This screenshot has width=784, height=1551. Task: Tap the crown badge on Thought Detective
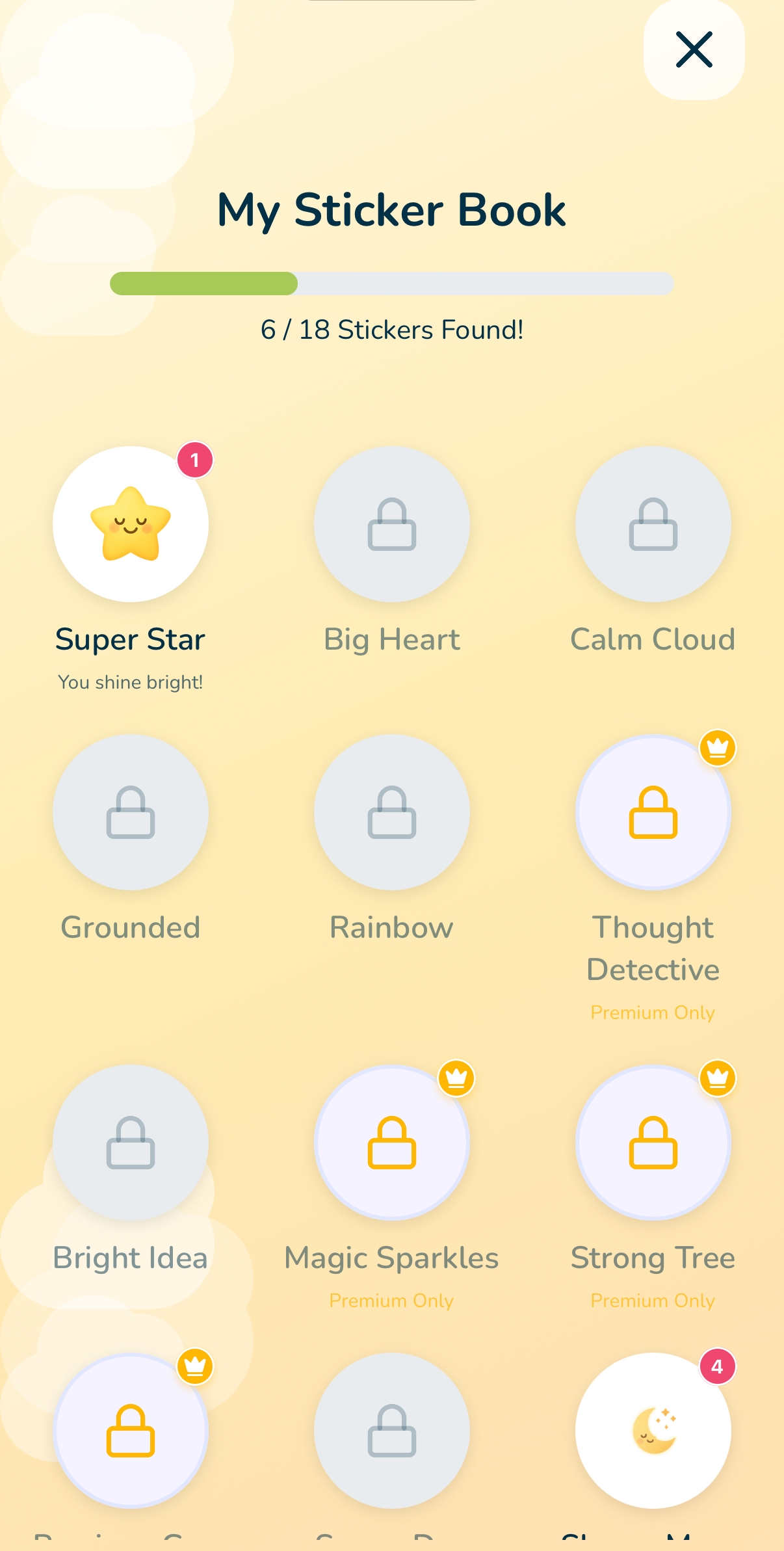coord(717,748)
